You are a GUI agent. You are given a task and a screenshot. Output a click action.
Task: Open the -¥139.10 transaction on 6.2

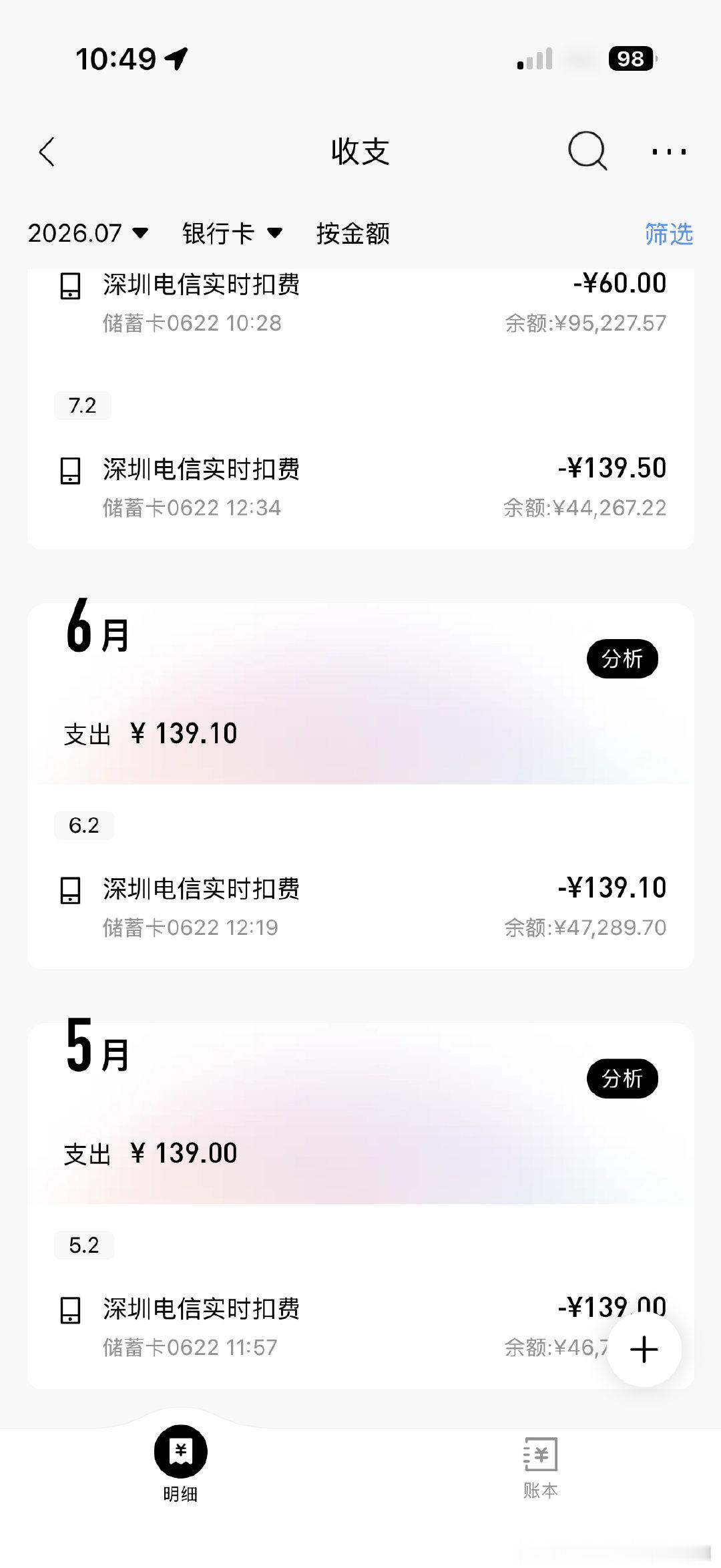(360, 908)
